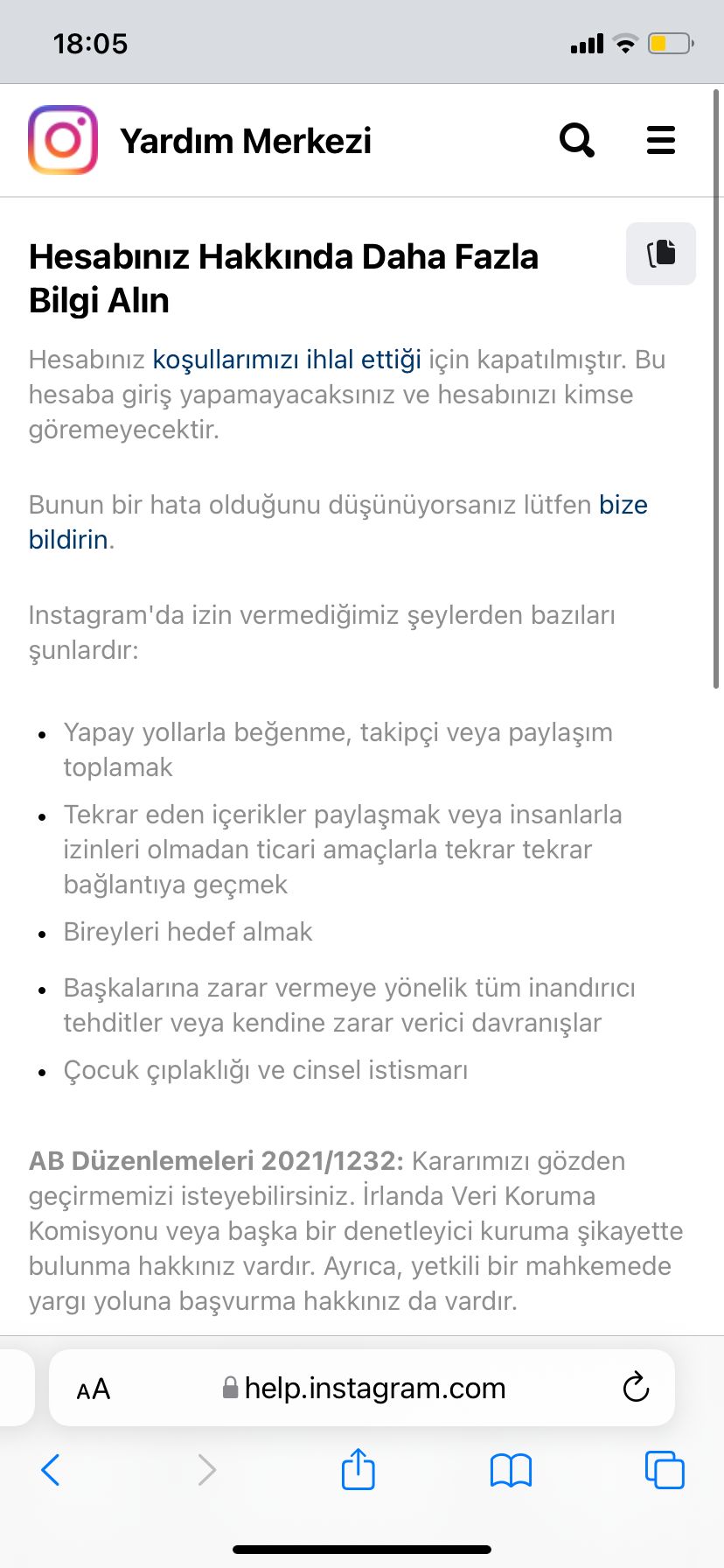Follow the "bize bildirin" link
This screenshot has width=724, height=1568.
(x=623, y=505)
